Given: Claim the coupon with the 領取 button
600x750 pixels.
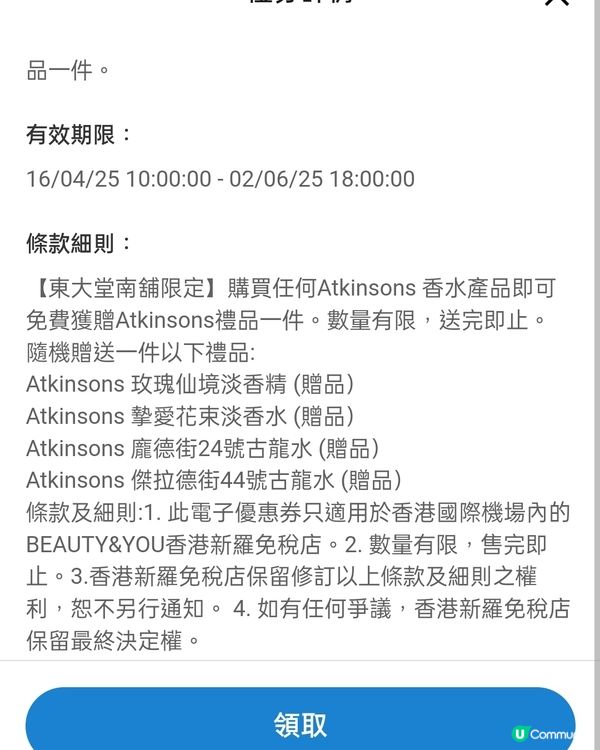Looking at the screenshot, I should pyautogui.click(x=300, y=722).
